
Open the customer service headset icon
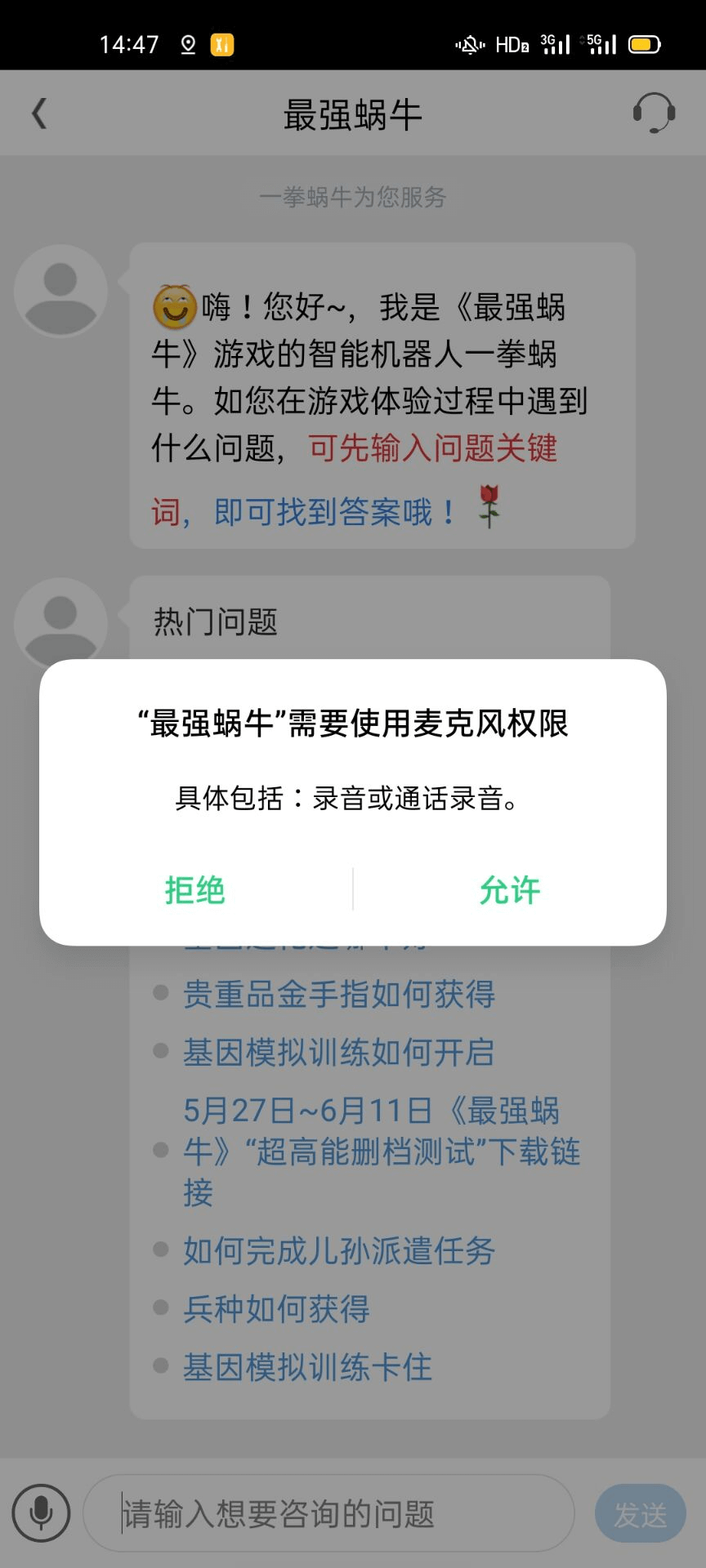pos(654,113)
